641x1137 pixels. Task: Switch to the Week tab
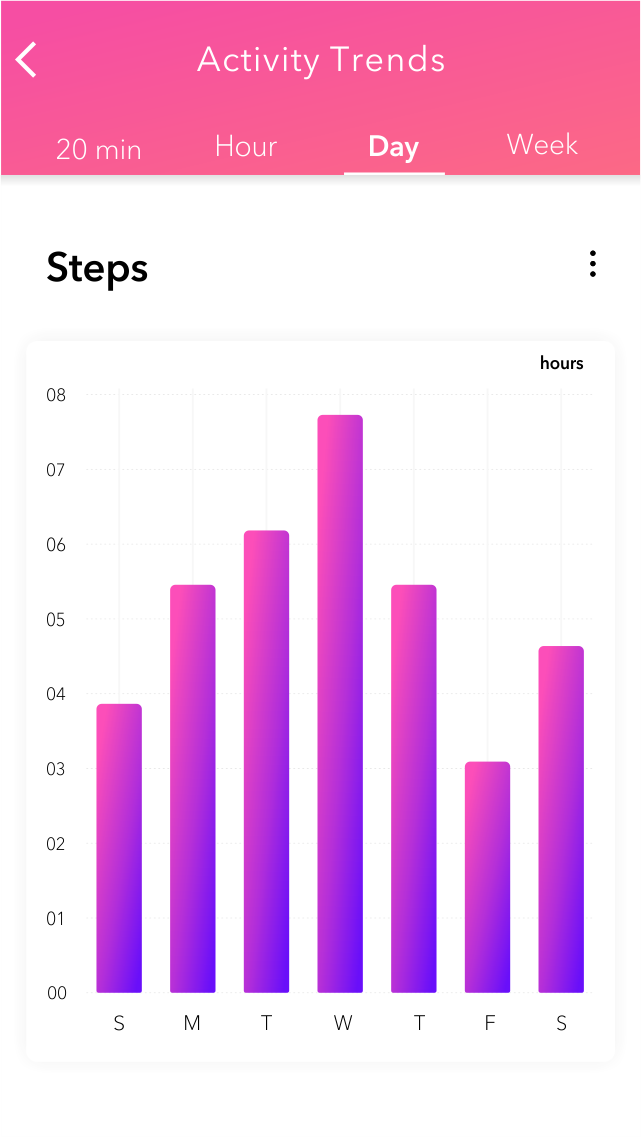point(542,145)
